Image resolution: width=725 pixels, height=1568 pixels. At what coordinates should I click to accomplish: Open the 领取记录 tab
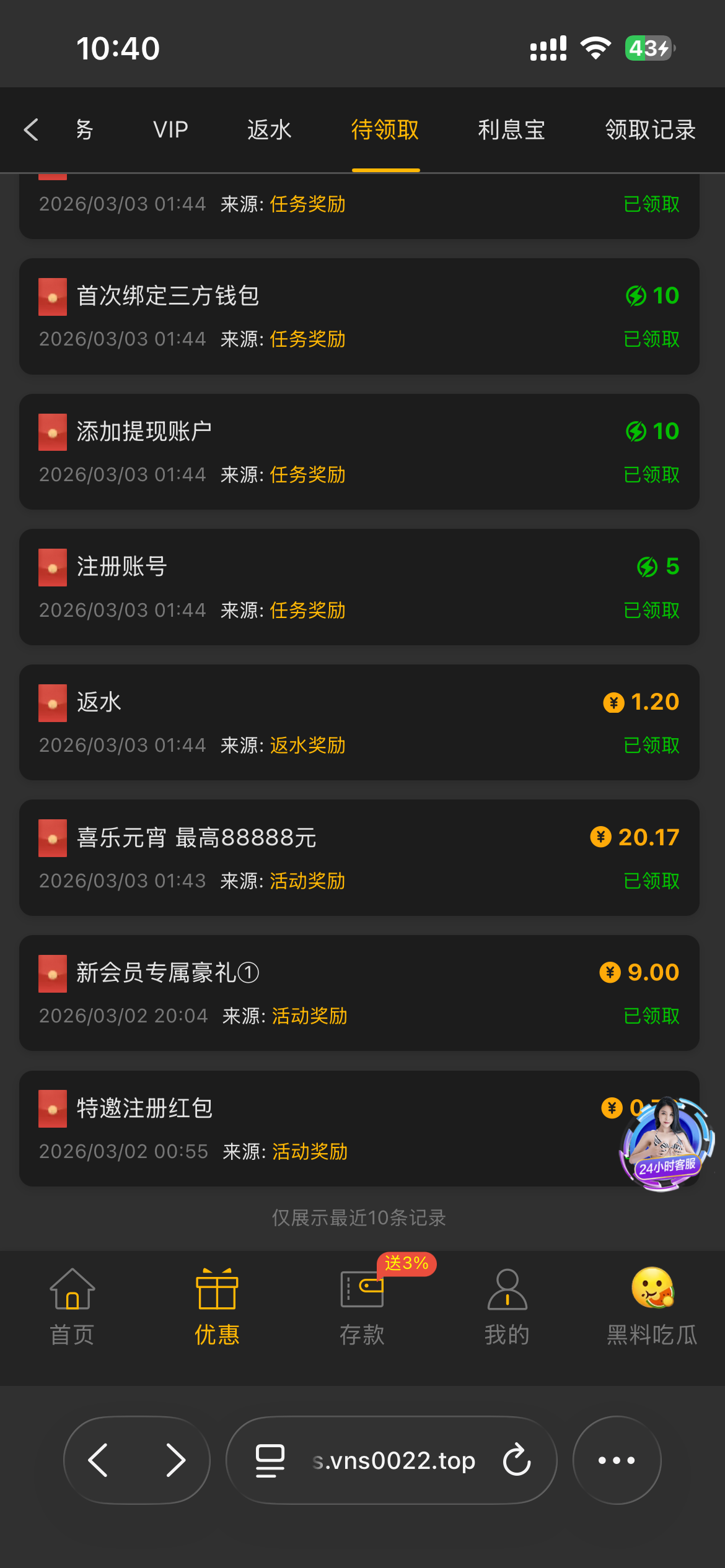650,130
